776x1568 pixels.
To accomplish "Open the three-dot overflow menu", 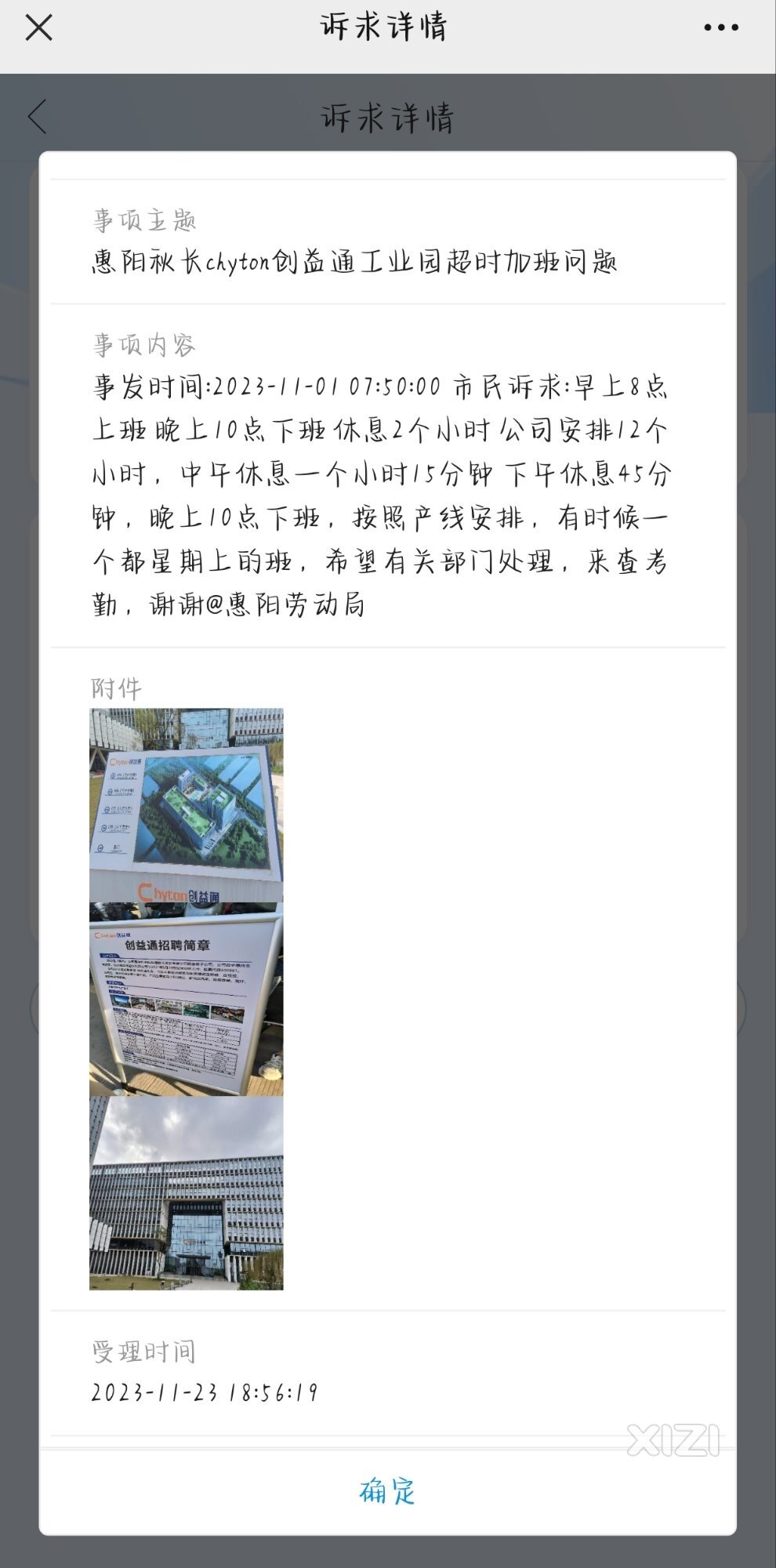I will (720, 28).
